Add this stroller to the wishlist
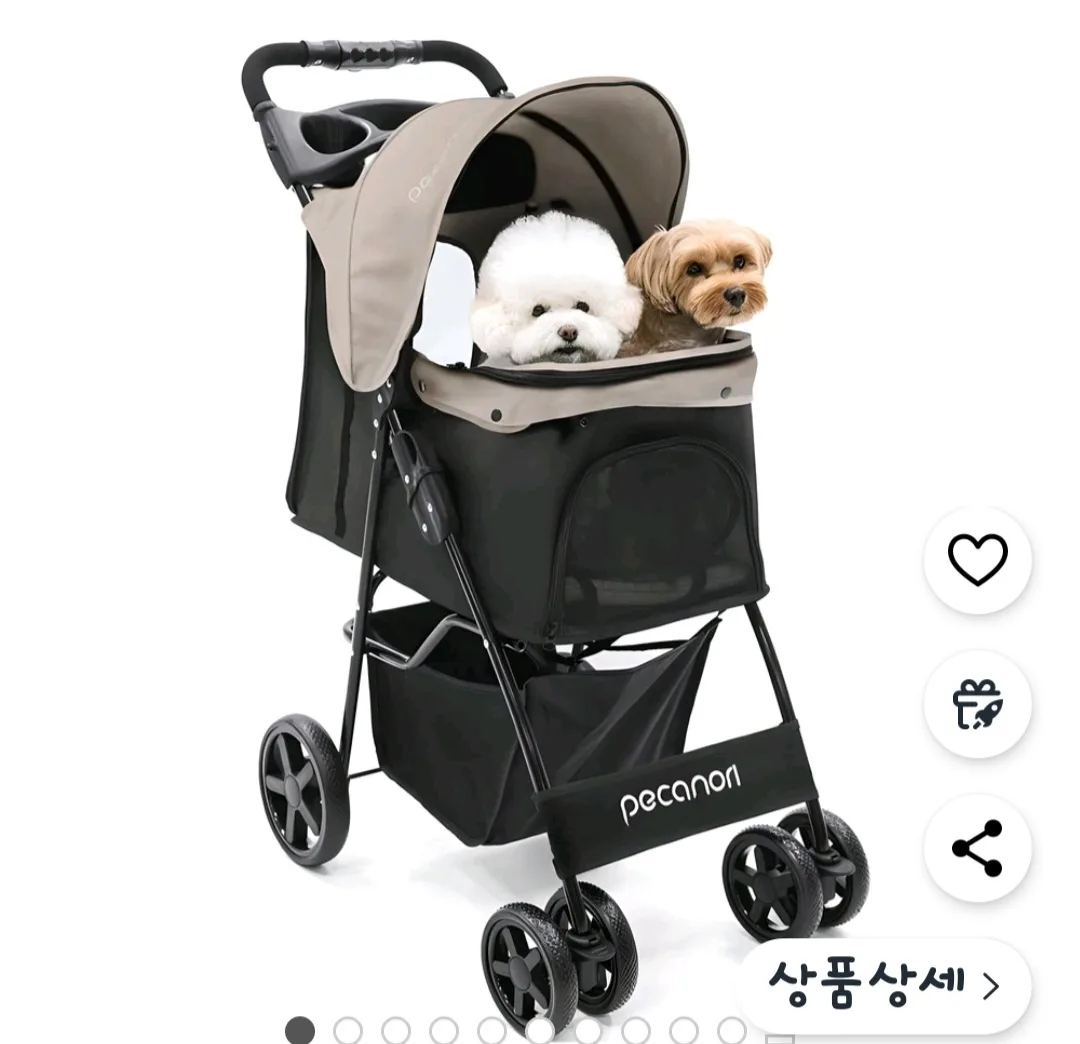Screen dimensions: 1080x1044 click(977, 559)
